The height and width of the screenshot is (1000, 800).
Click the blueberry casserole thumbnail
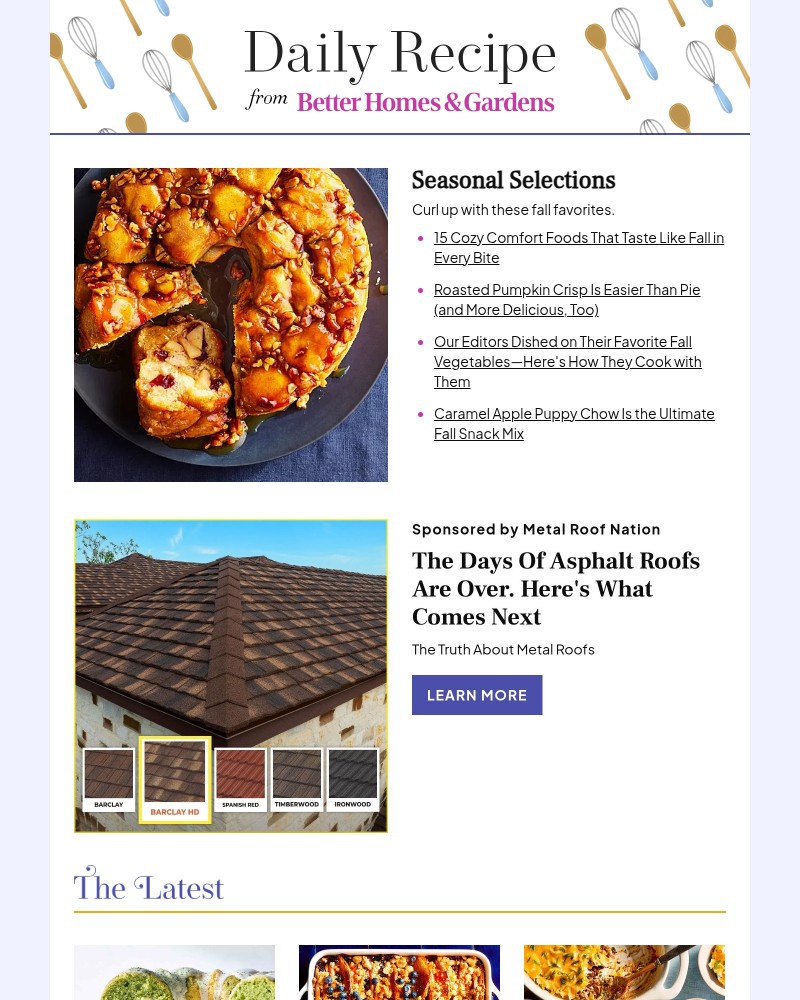tap(399, 972)
